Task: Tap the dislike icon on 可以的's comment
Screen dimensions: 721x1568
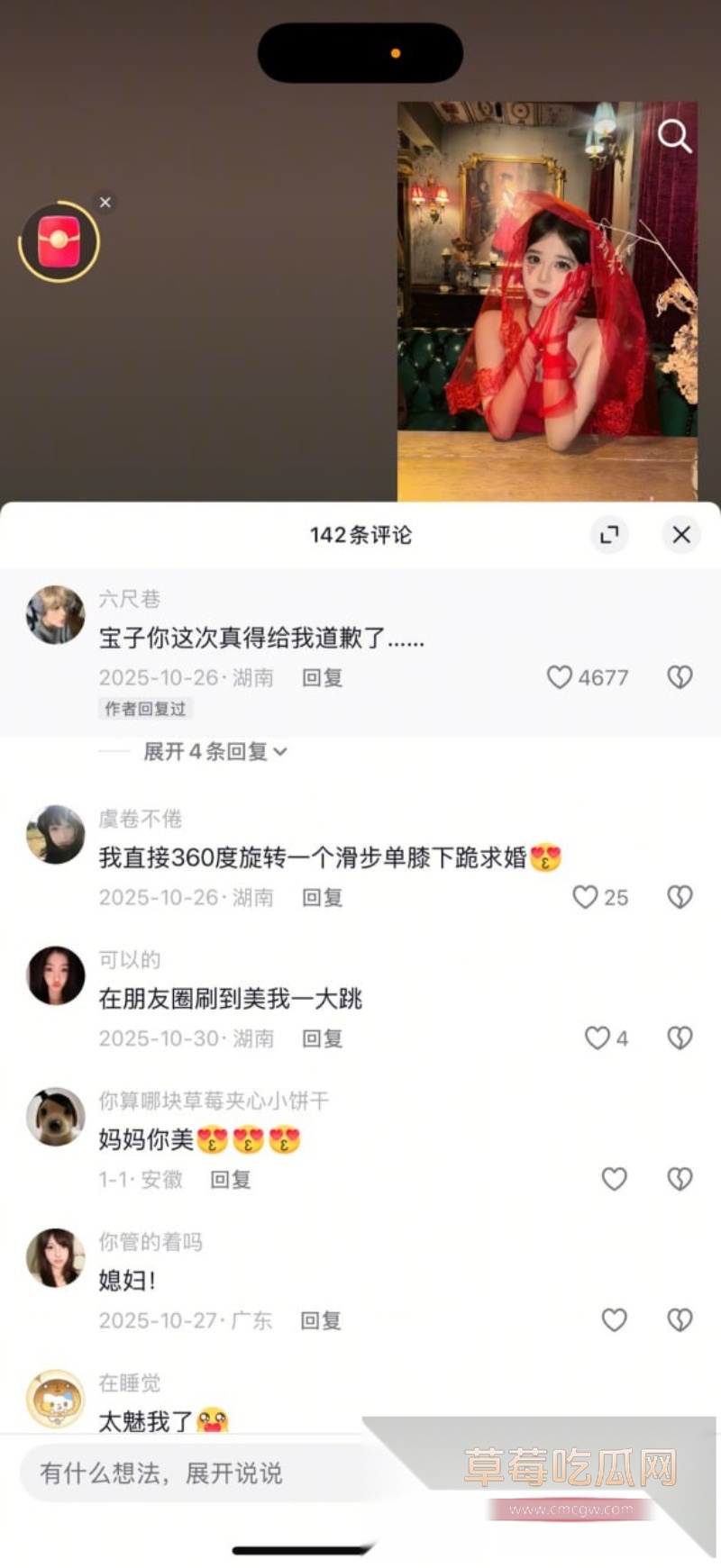Action: [x=679, y=1038]
